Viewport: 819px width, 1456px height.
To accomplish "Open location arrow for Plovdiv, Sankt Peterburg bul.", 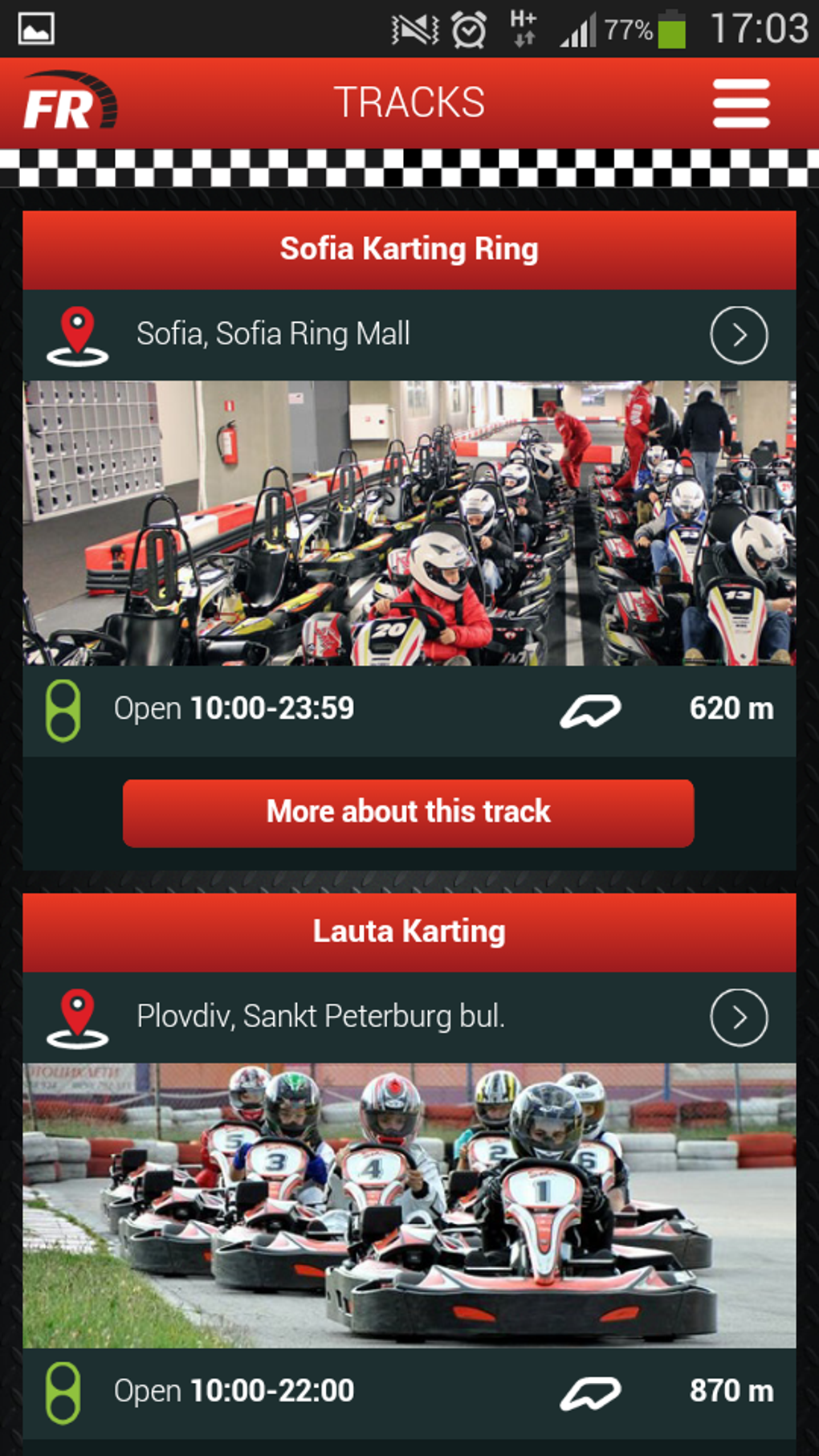I will [x=739, y=1018].
